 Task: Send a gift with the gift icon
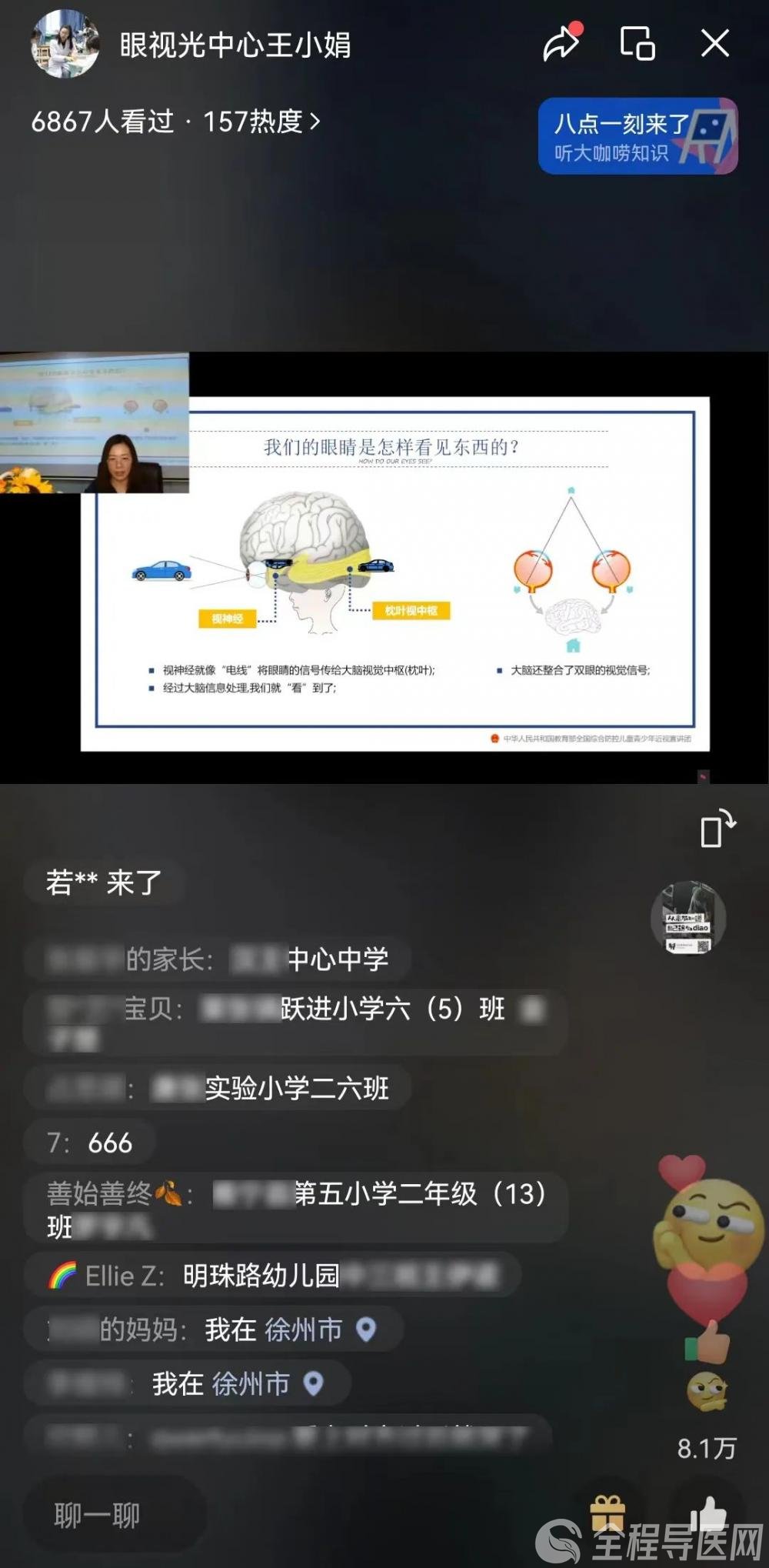coord(608,1514)
